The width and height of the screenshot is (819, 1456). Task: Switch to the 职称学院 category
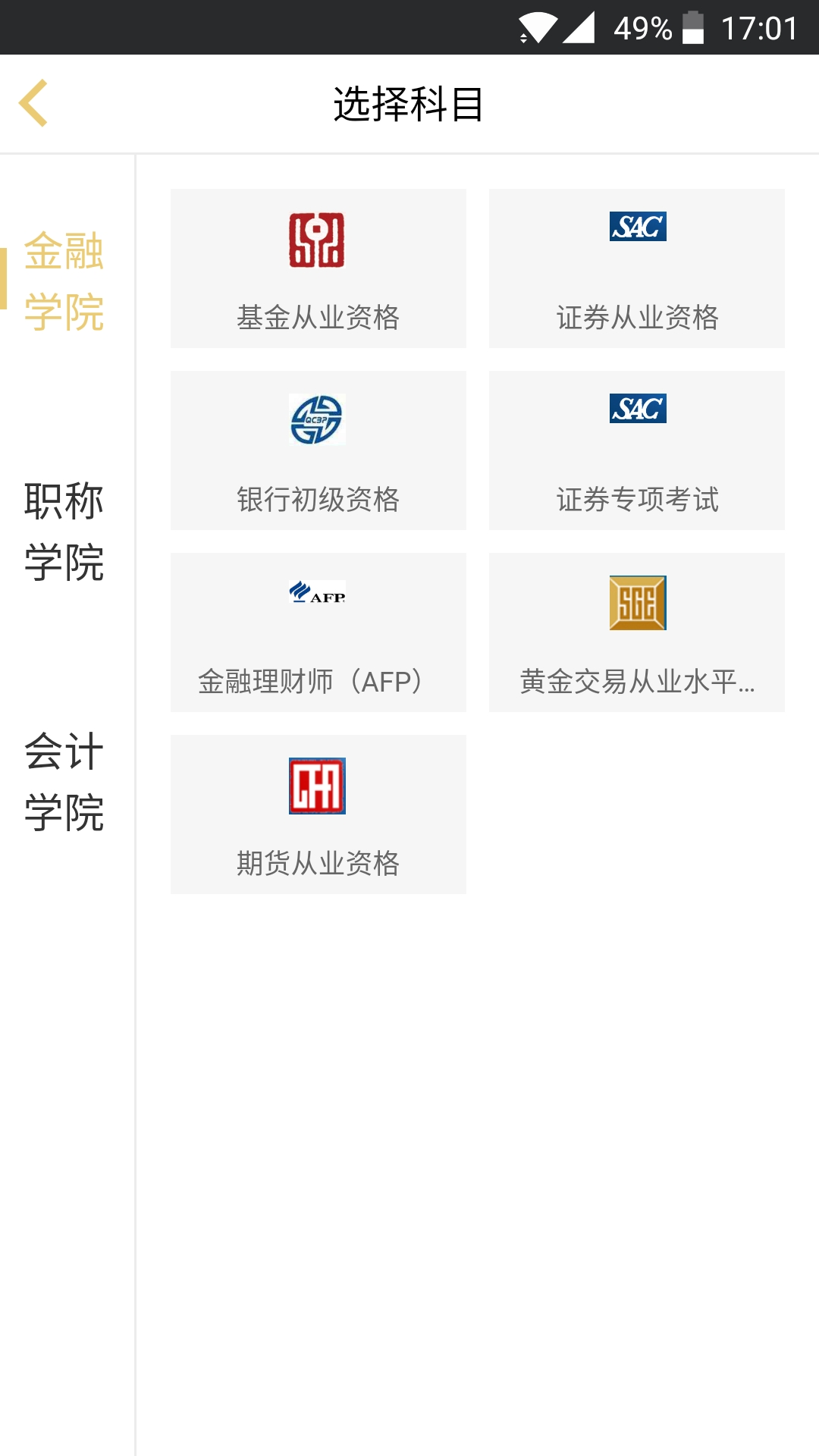[x=64, y=531]
